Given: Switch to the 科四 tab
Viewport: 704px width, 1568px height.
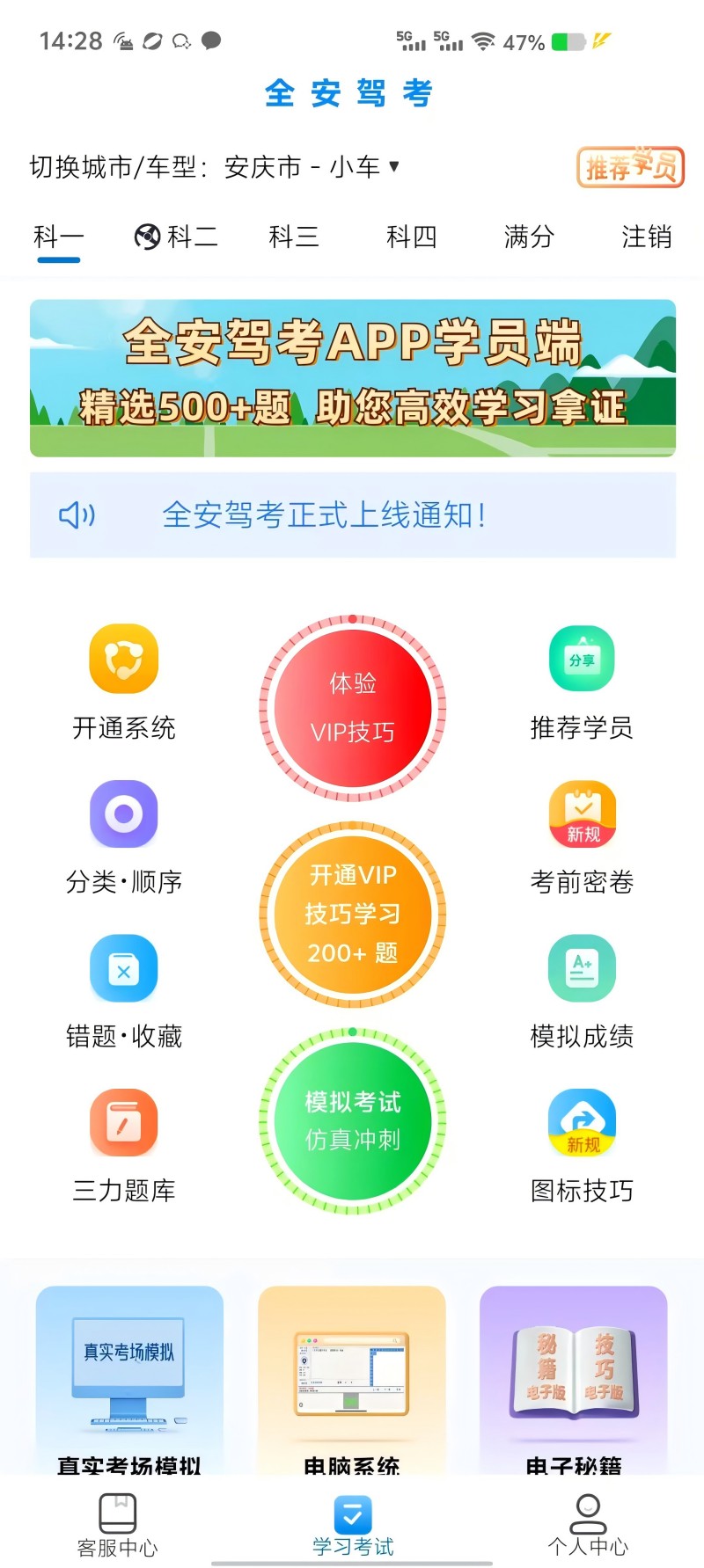Looking at the screenshot, I should [x=410, y=236].
